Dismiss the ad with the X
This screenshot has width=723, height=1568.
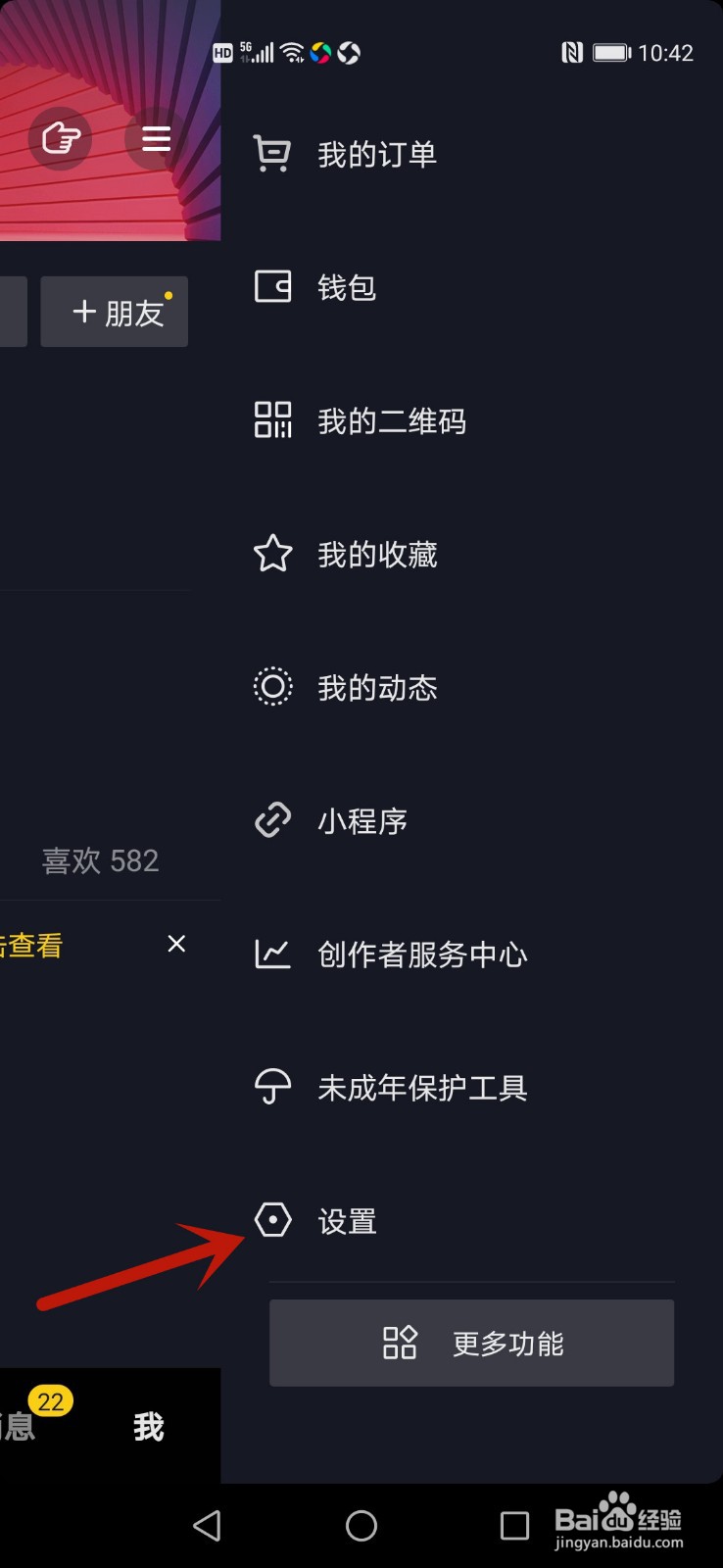pyautogui.click(x=176, y=944)
